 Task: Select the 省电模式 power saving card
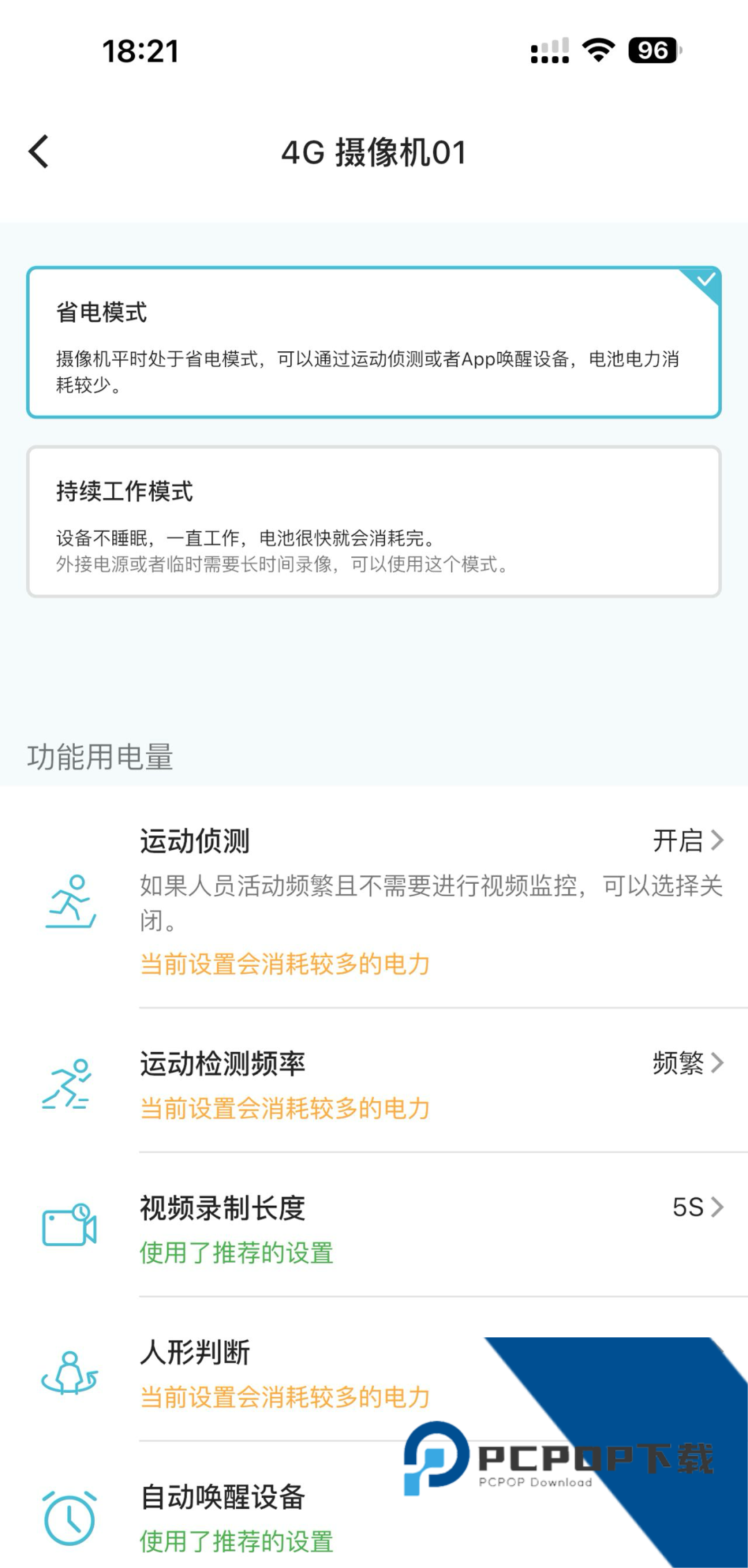374,343
